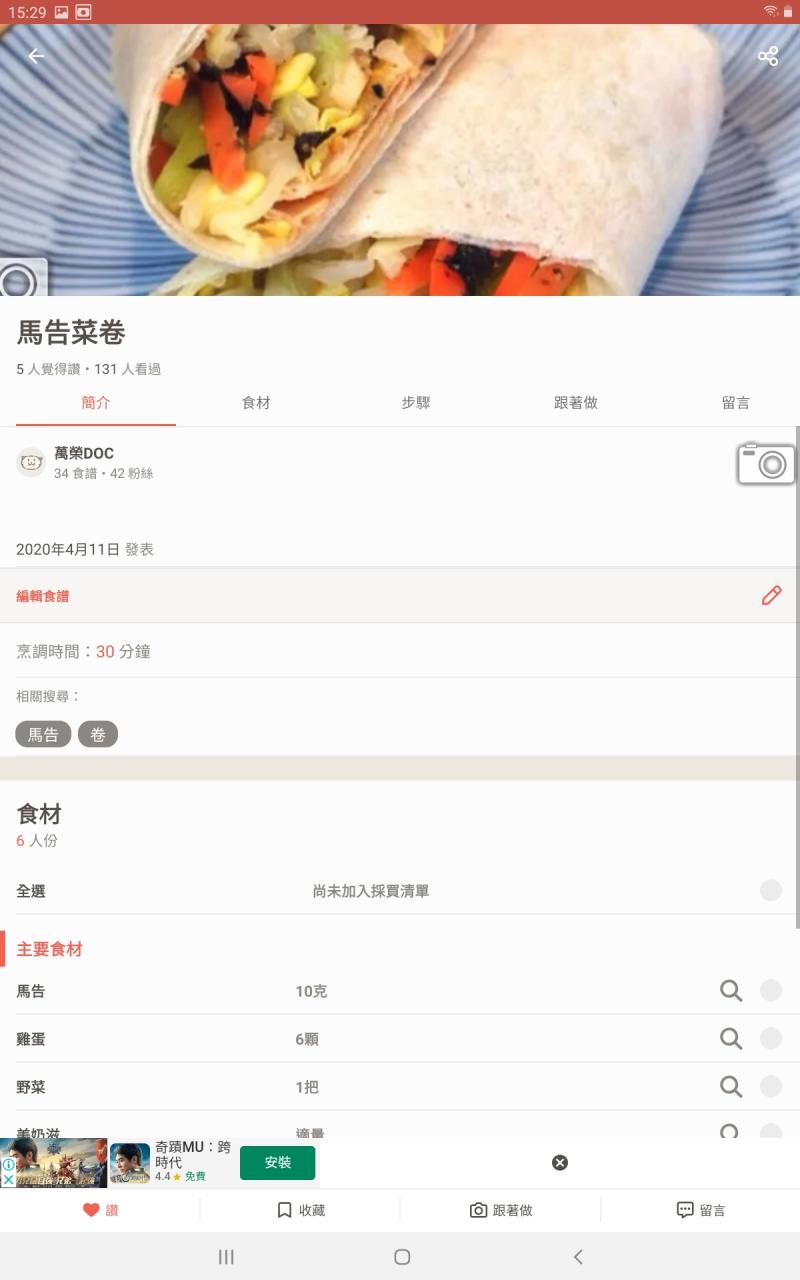Switch to the 步驟 tab
The width and height of the screenshot is (800, 1280).
point(414,402)
